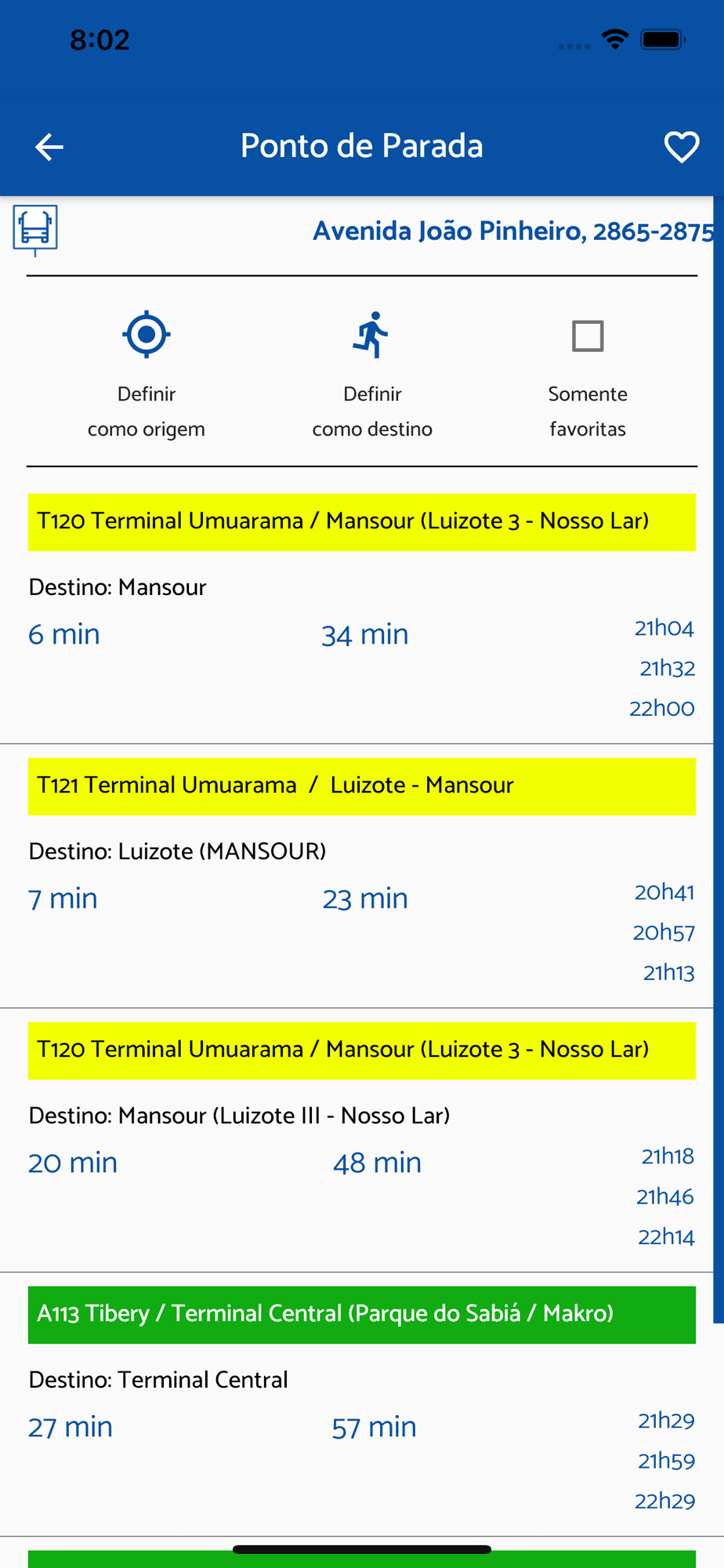Open the T120 line toward Luizote III

(x=362, y=1050)
